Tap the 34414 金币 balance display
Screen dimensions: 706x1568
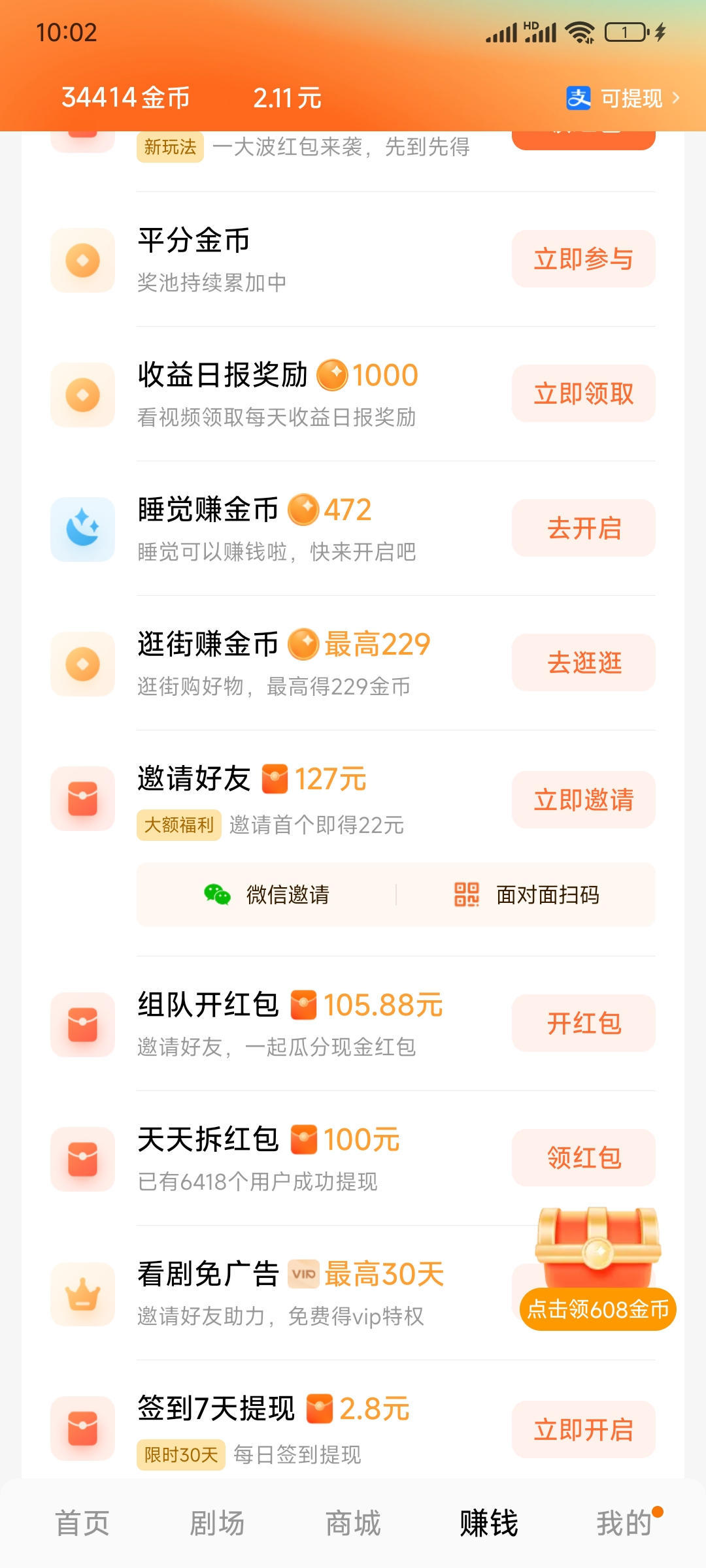125,97
